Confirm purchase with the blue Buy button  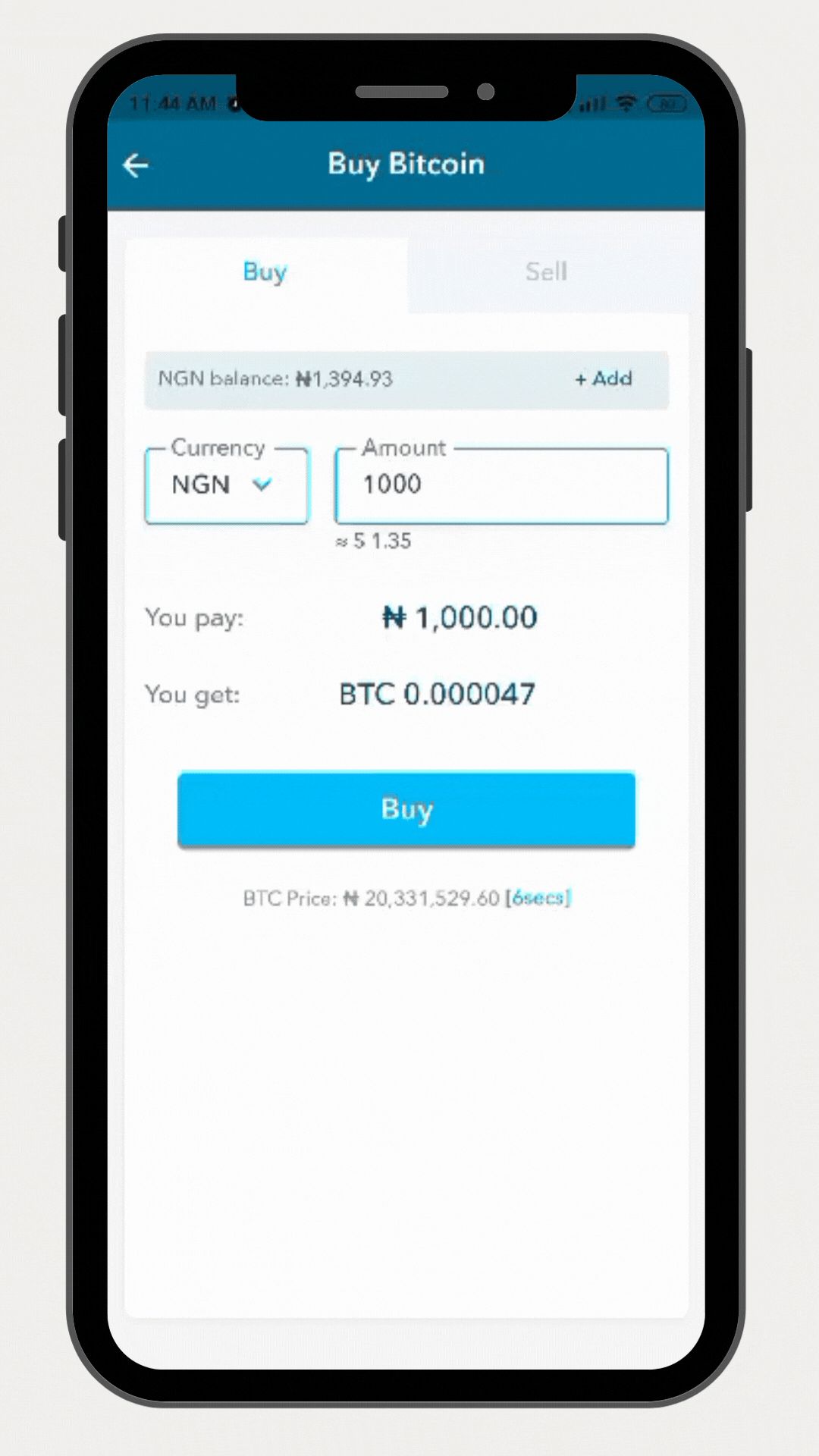406,809
